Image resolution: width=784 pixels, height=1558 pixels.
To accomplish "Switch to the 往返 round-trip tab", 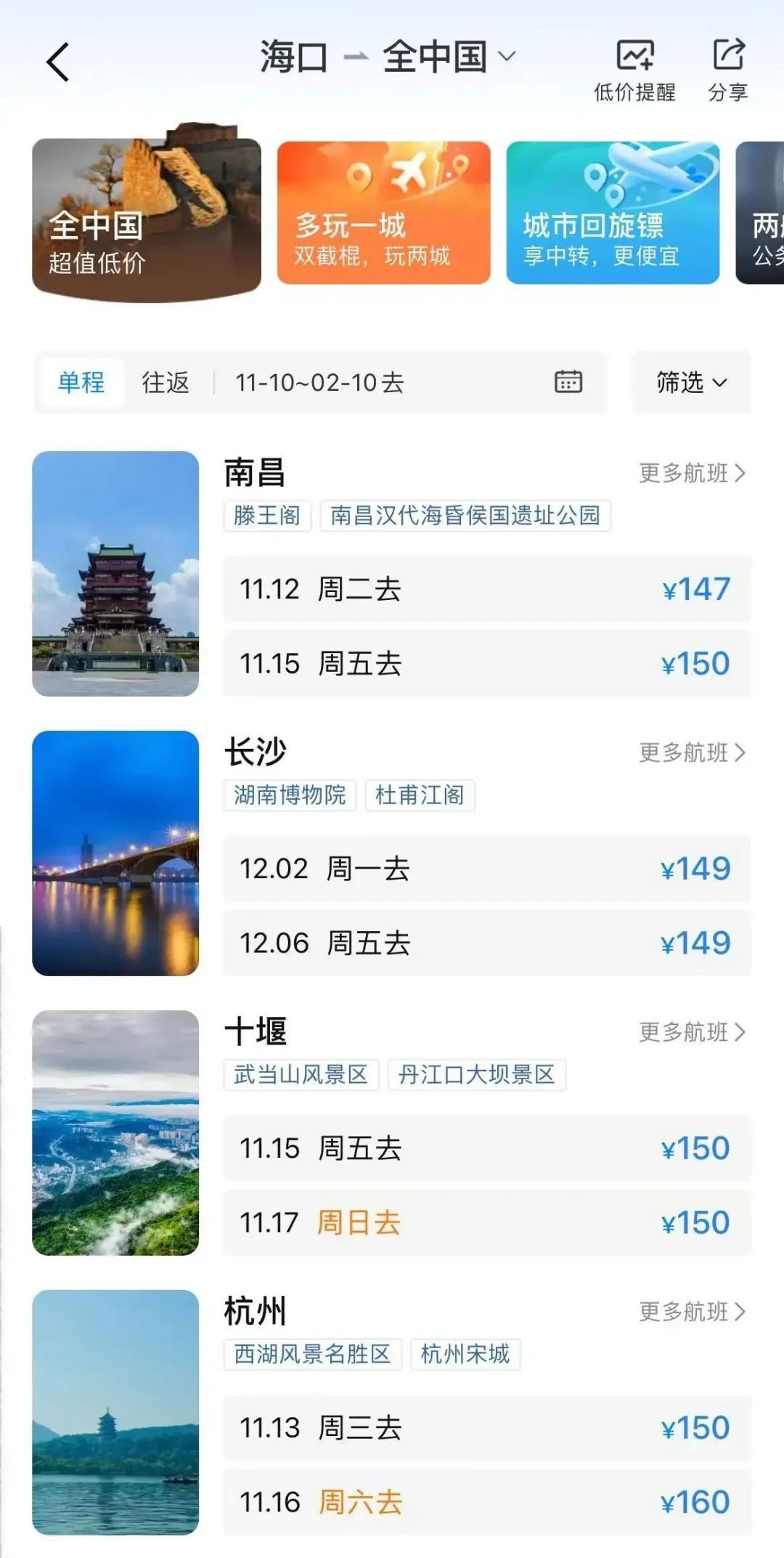I will click(166, 382).
